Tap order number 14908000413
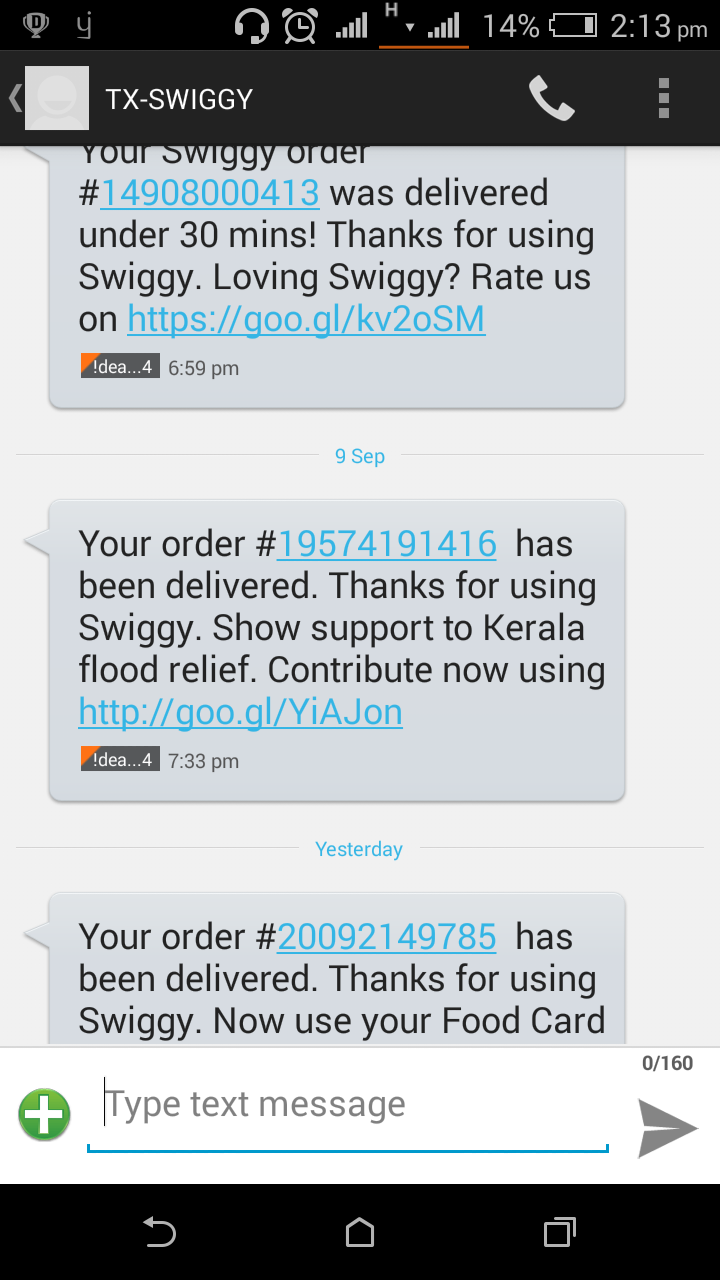Screen dimensions: 720x1280 [209, 192]
